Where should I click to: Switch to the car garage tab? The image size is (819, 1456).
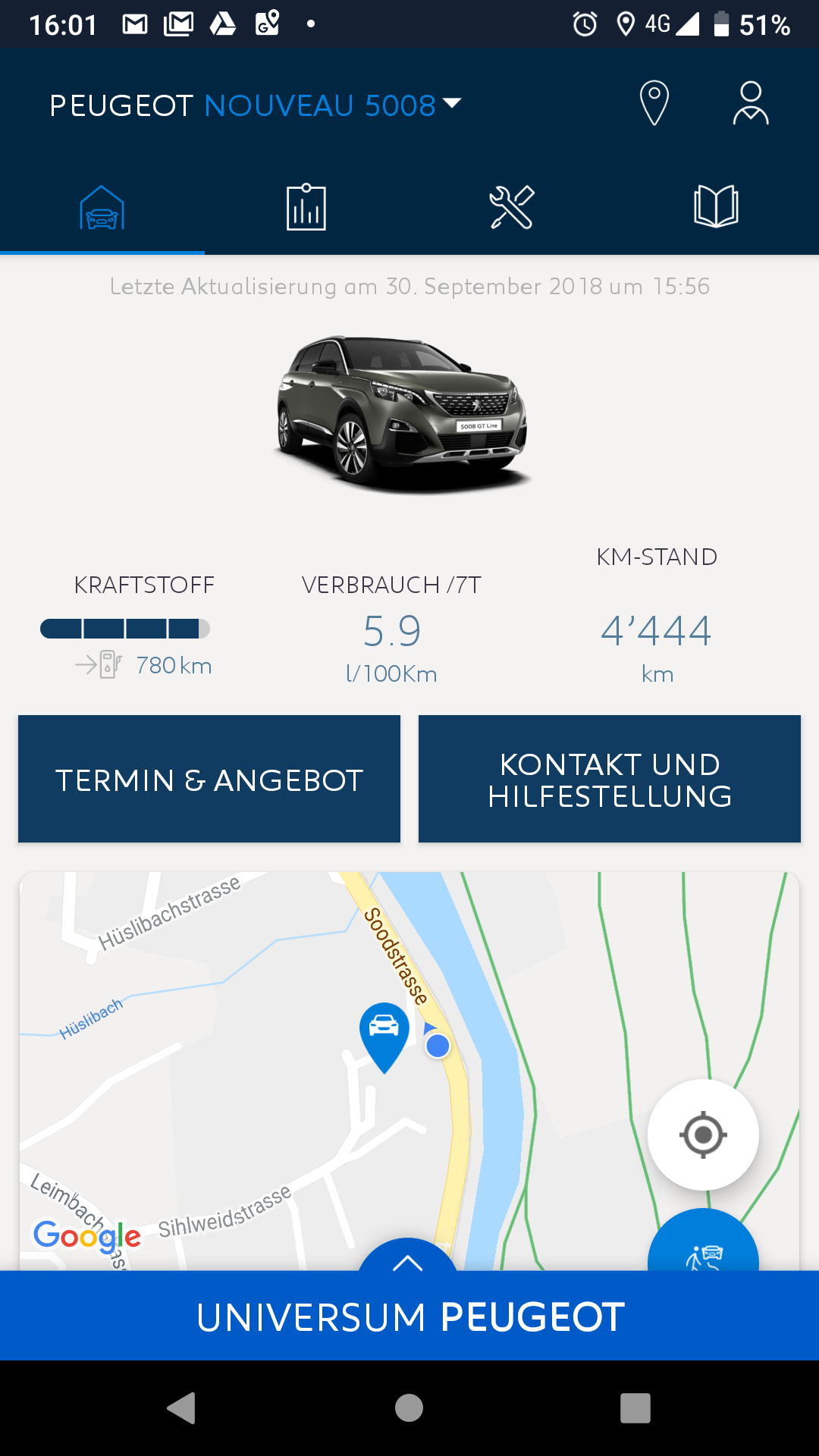tap(102, 208)
